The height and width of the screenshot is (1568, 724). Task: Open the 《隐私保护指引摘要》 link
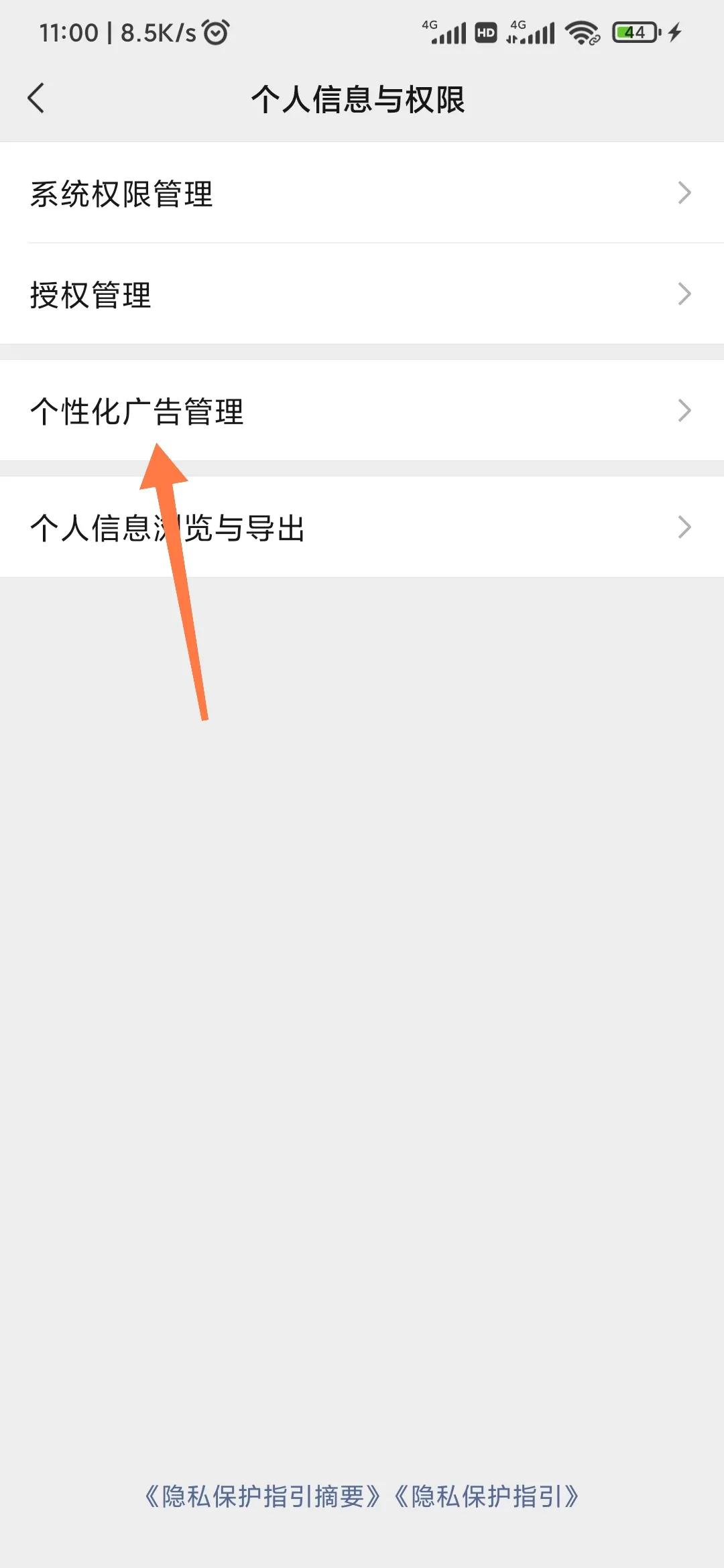[x=261, y=1493]
